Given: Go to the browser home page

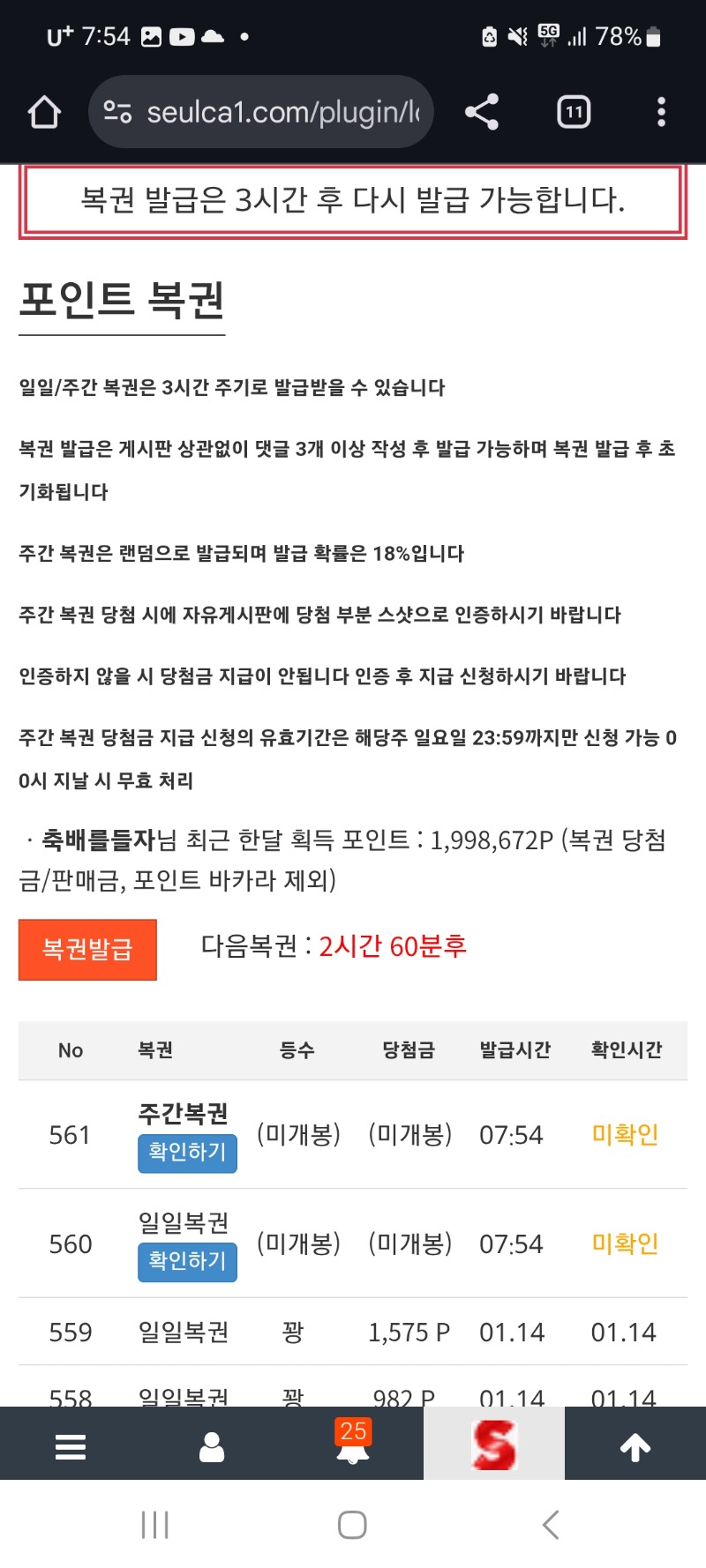Looking at the screenshot, I should tap(44, 112).
